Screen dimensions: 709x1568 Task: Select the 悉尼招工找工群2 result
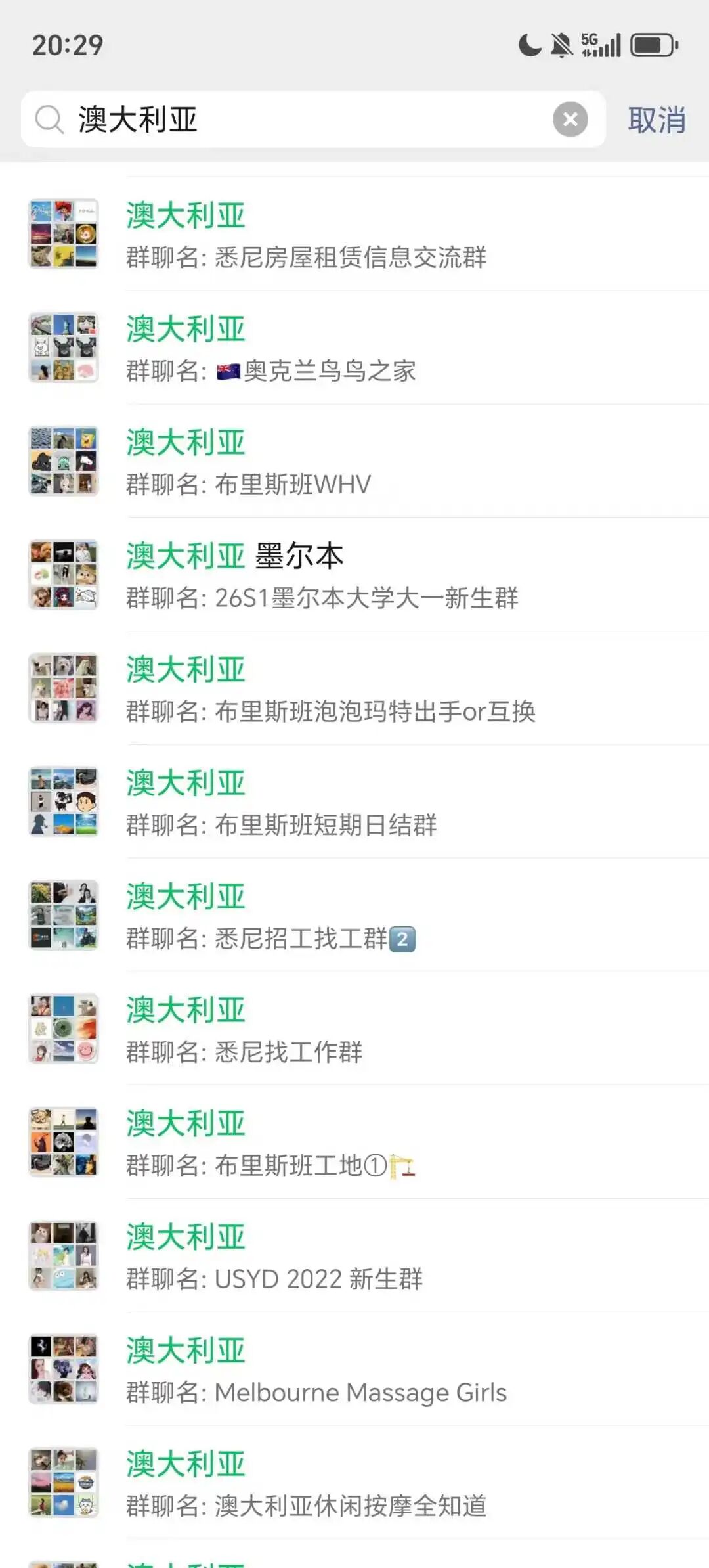[x=354, y=916]
